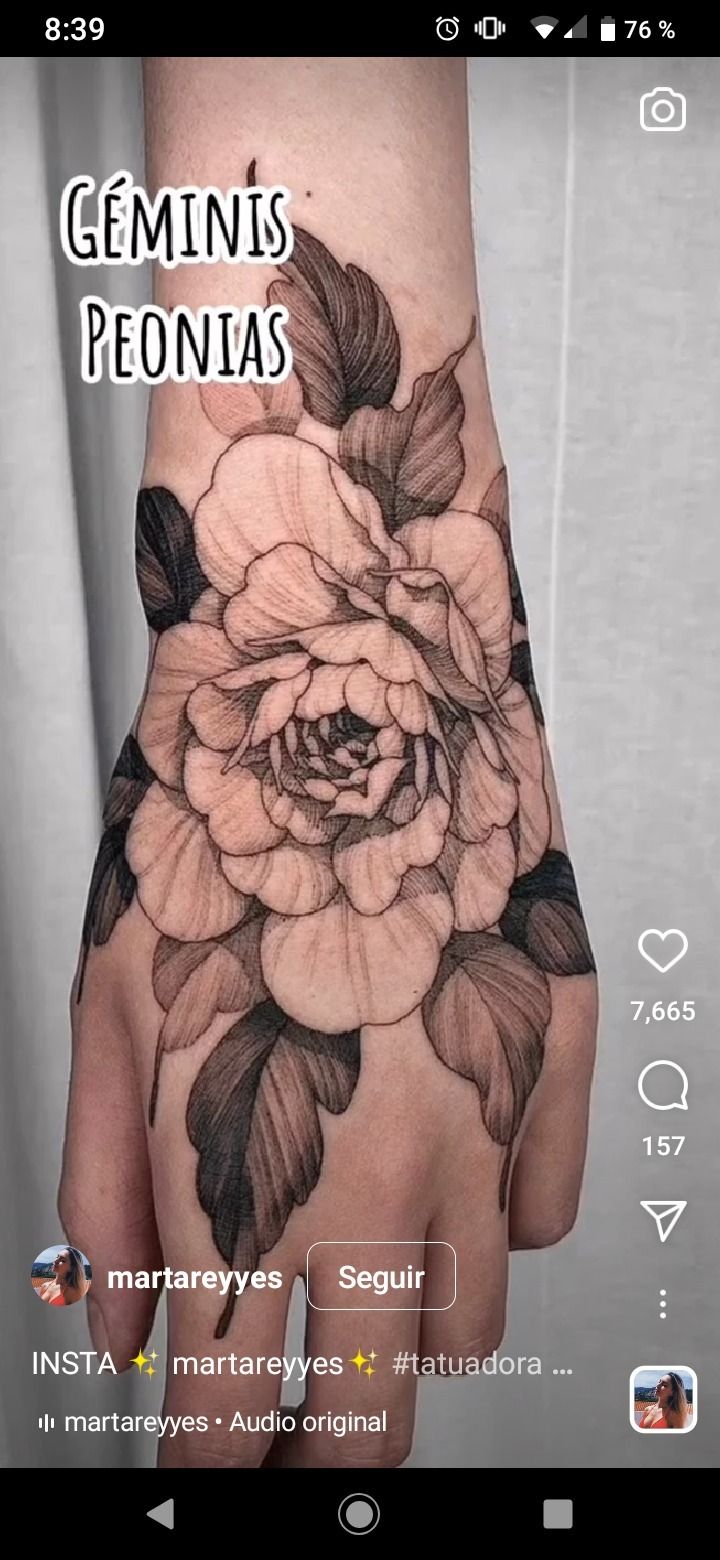The image size is (720, 1560).
Task: Go back with system back button
Action: pos(160,1514)
